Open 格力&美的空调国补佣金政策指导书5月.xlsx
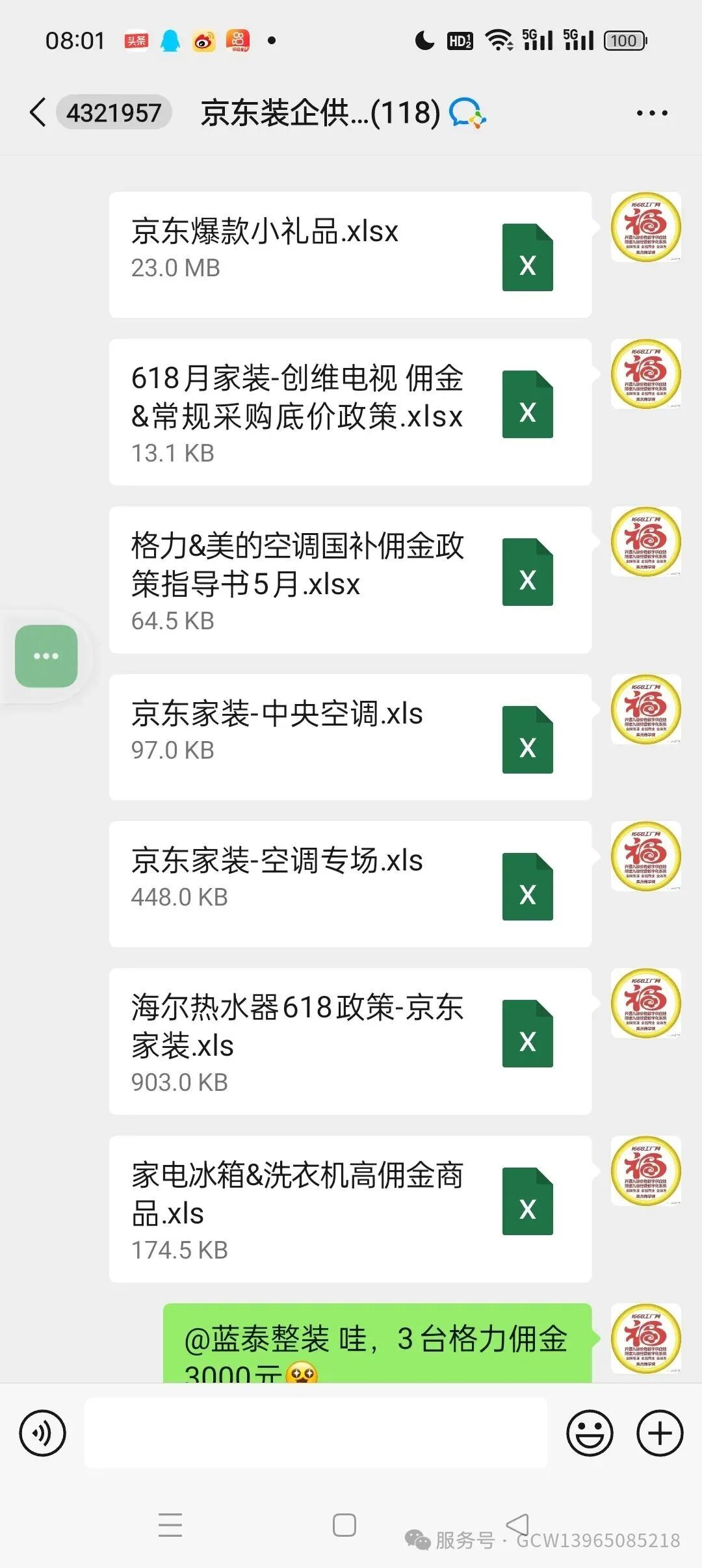Screen dimensions: 702x1568 [x=350, y=580]
